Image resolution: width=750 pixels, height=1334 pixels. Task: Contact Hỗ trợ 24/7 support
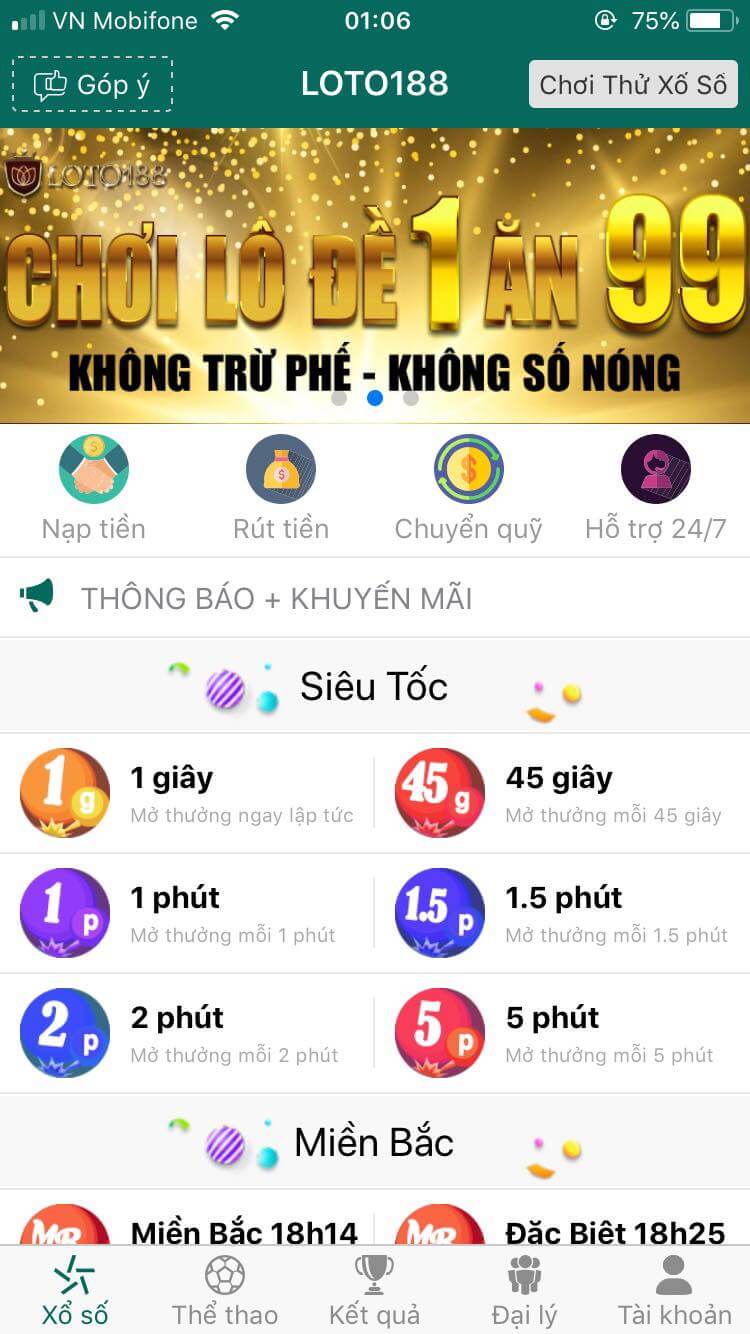click(656, 489)
